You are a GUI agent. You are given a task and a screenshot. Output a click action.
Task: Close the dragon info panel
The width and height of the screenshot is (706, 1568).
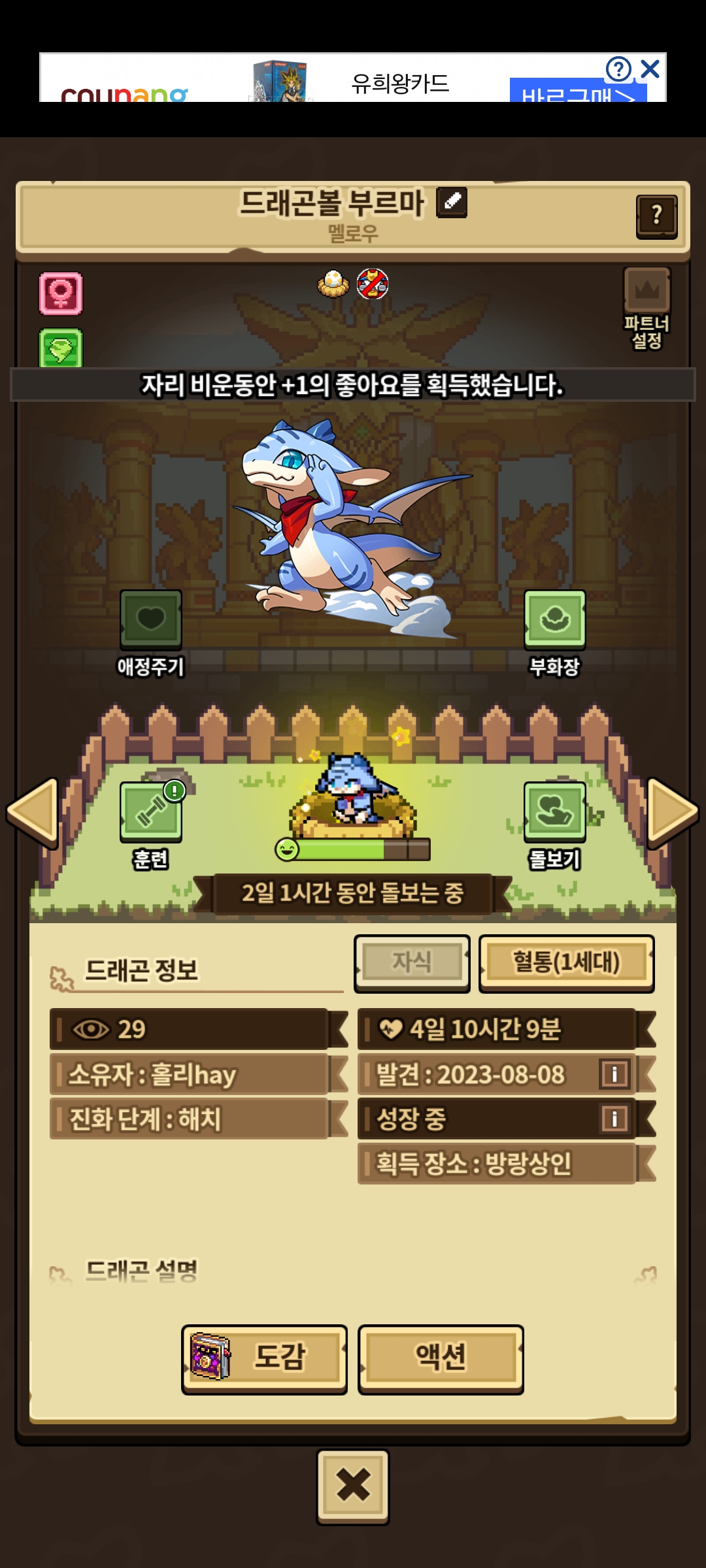pos(353,1486)
